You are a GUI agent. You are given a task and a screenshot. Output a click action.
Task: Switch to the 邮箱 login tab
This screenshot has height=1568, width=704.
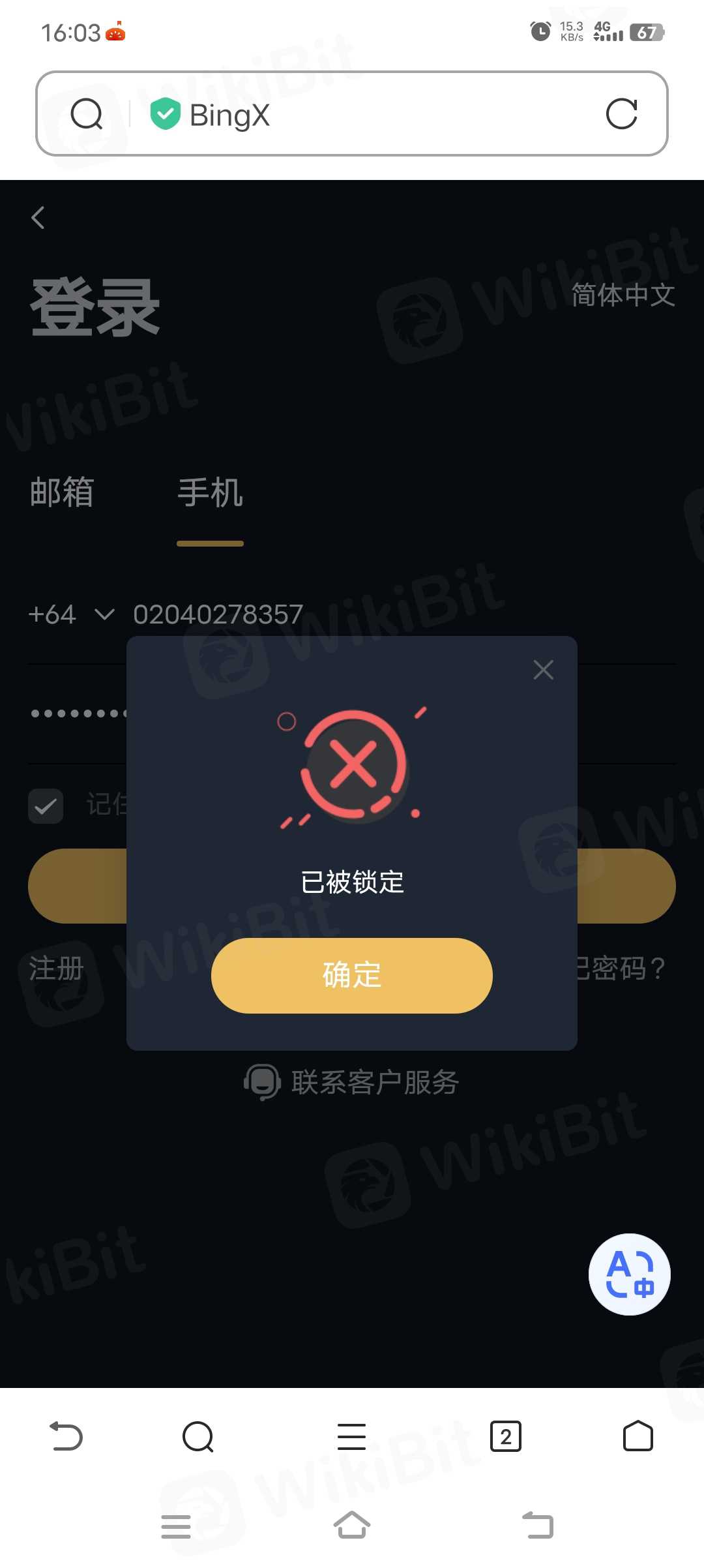pyautogui.click(x=62, y=492)
